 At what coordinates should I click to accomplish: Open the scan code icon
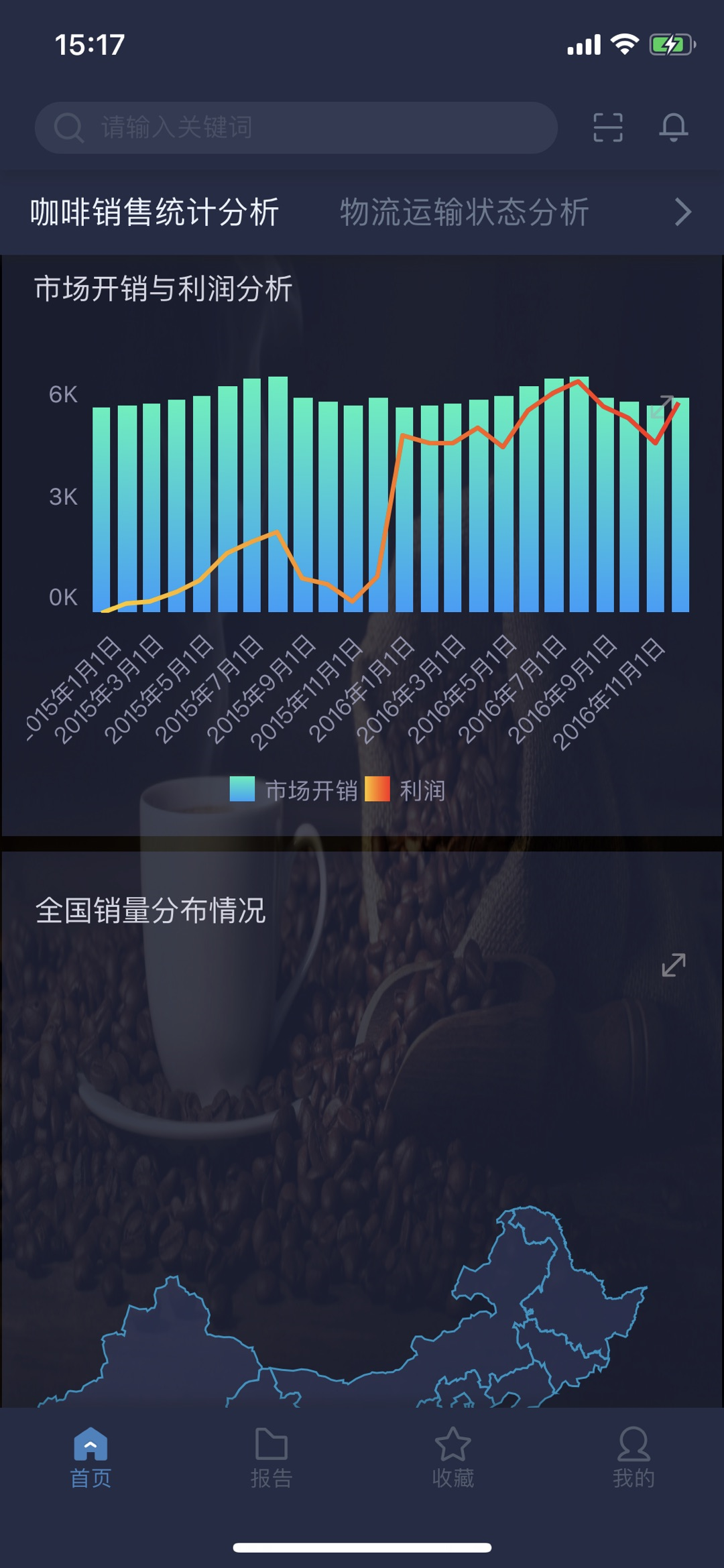pos(607,127)
